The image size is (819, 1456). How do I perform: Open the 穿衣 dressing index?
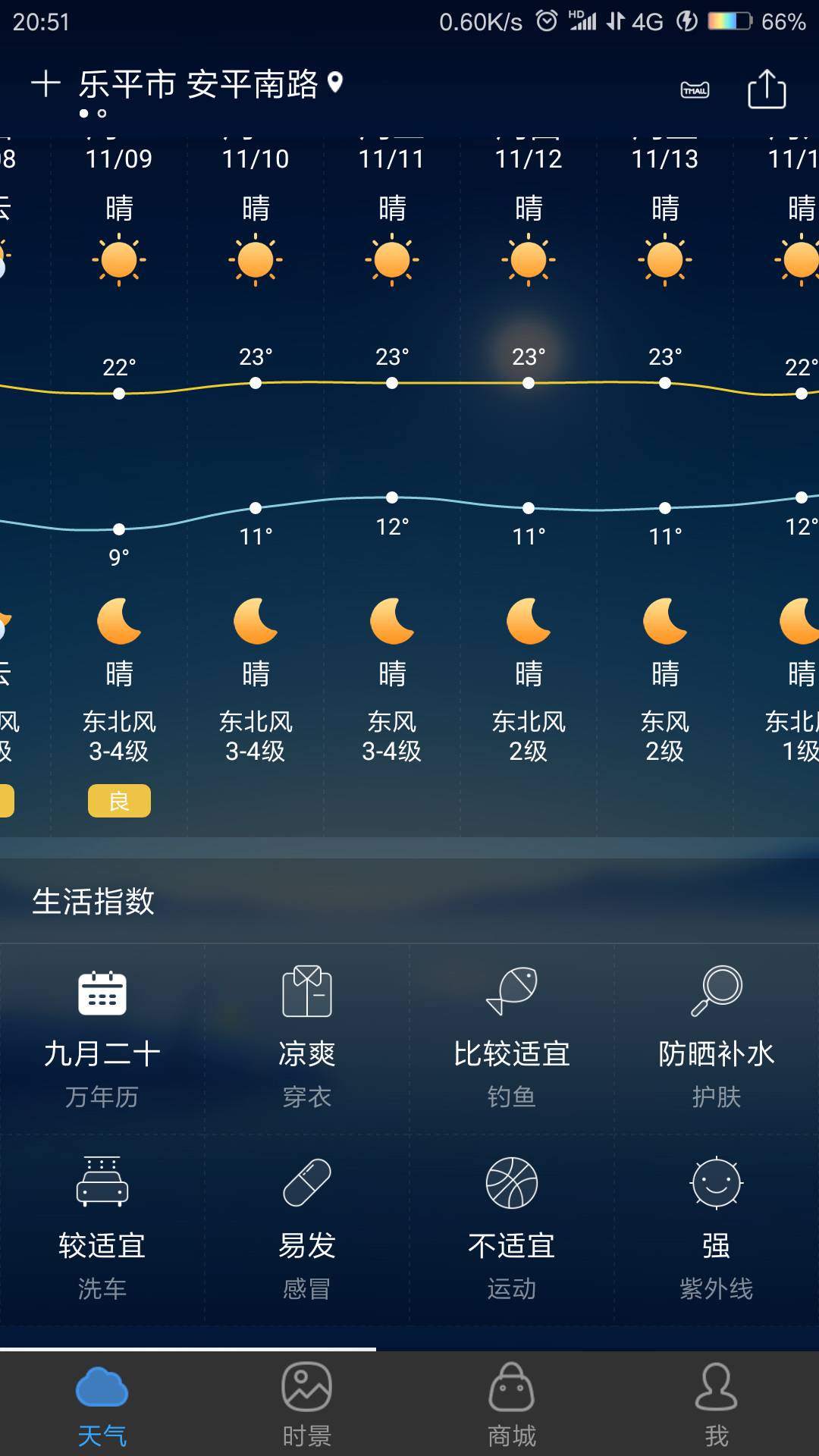307,1040
